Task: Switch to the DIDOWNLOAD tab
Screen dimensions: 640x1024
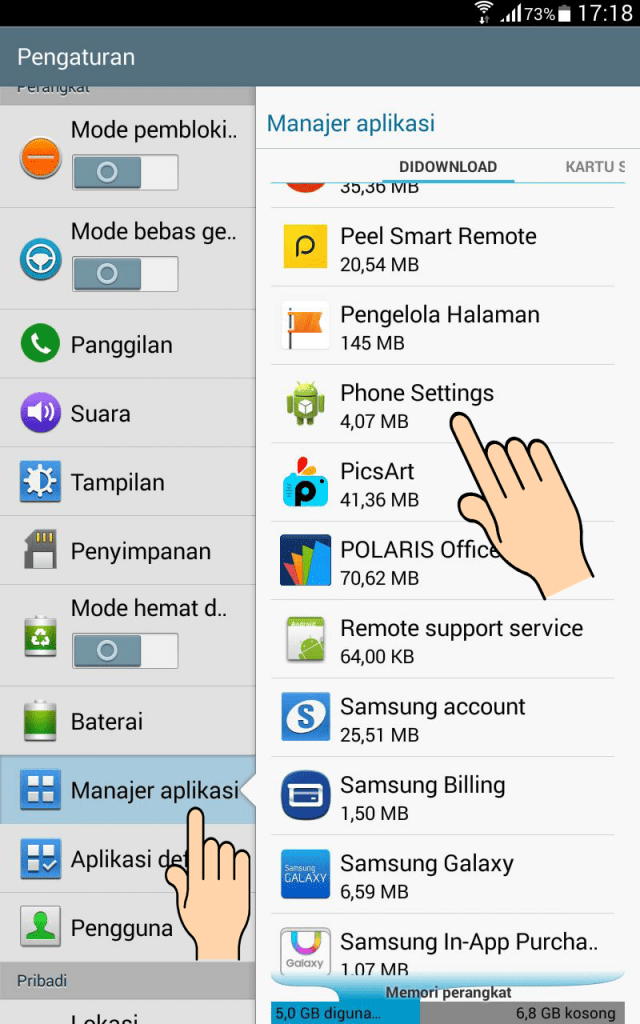Action: 447,167
